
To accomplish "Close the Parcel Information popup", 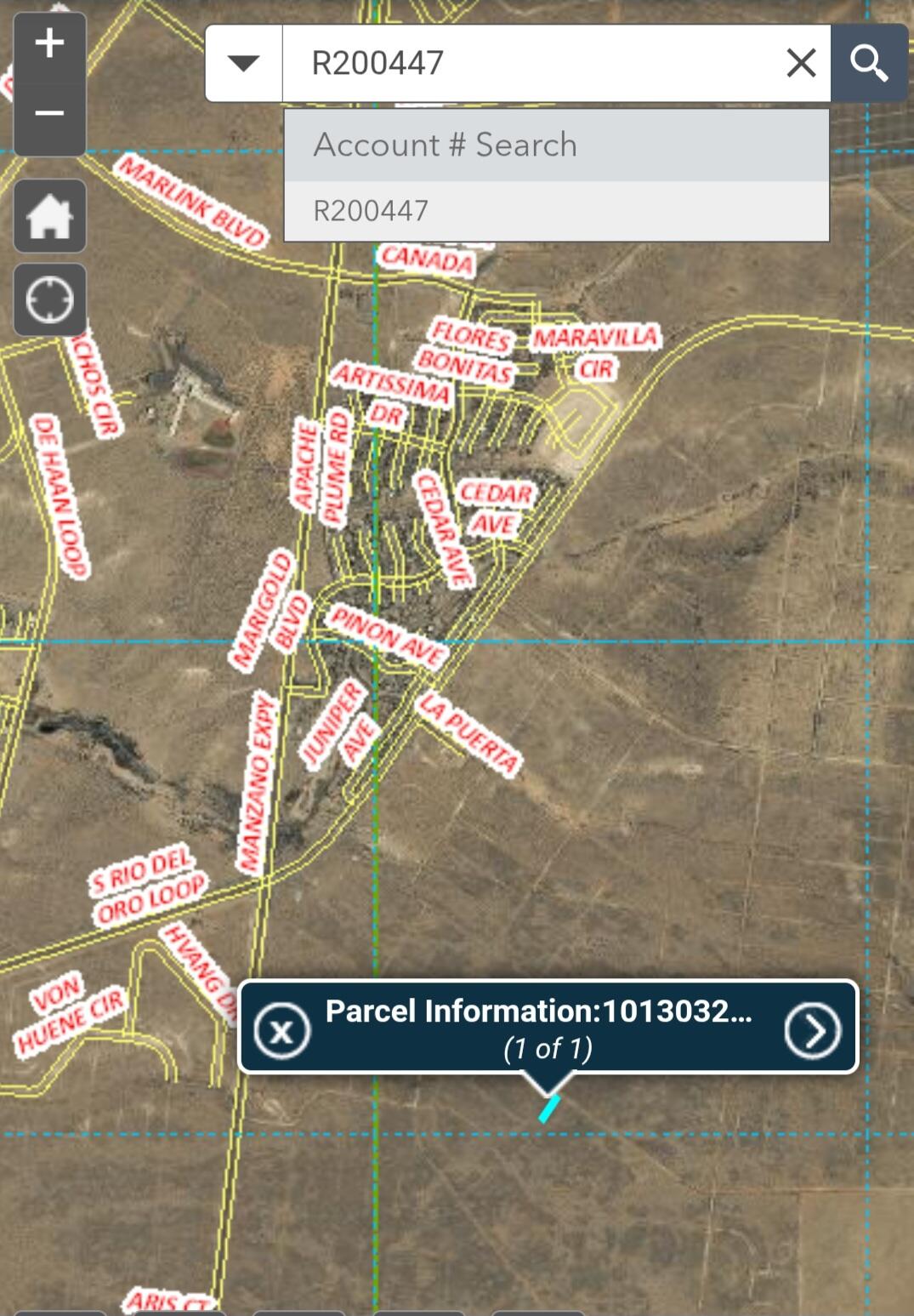I will coord(281,1030).
